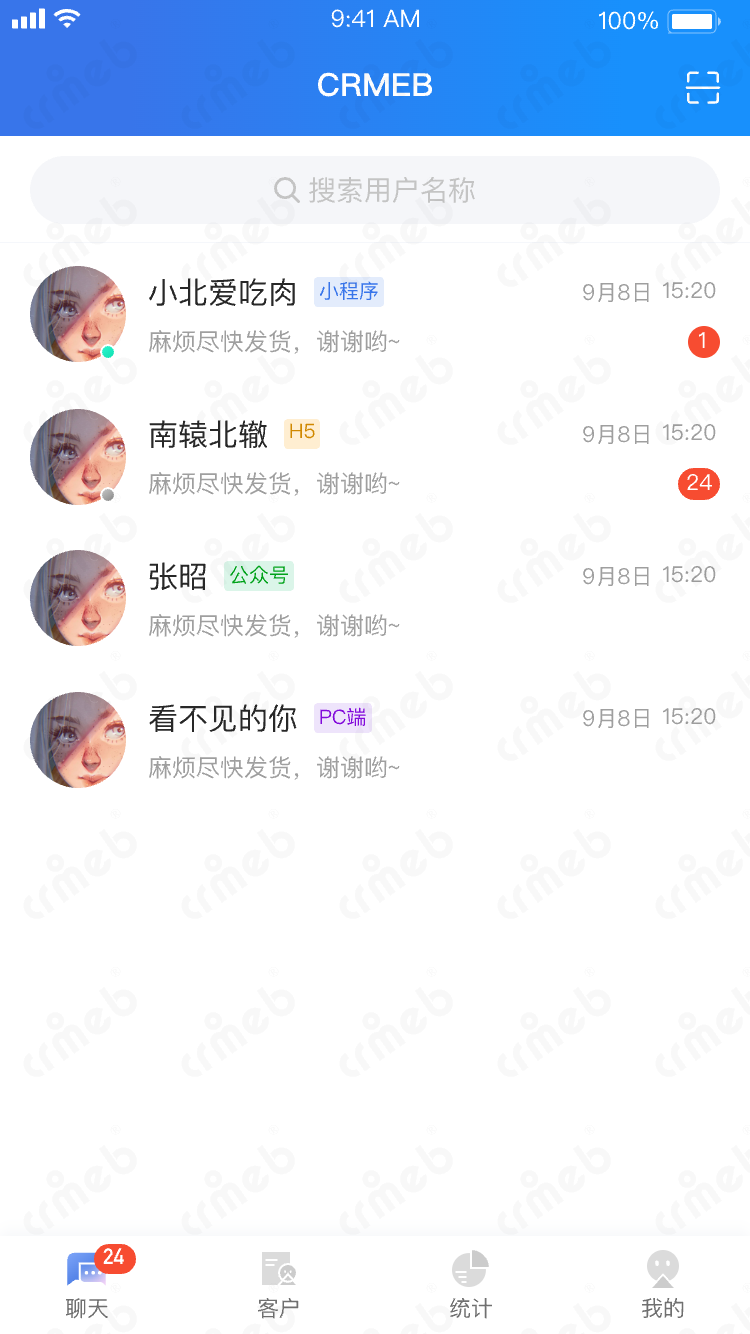
Task: Switch to the 统计 tab
Action: point(470,1285)
